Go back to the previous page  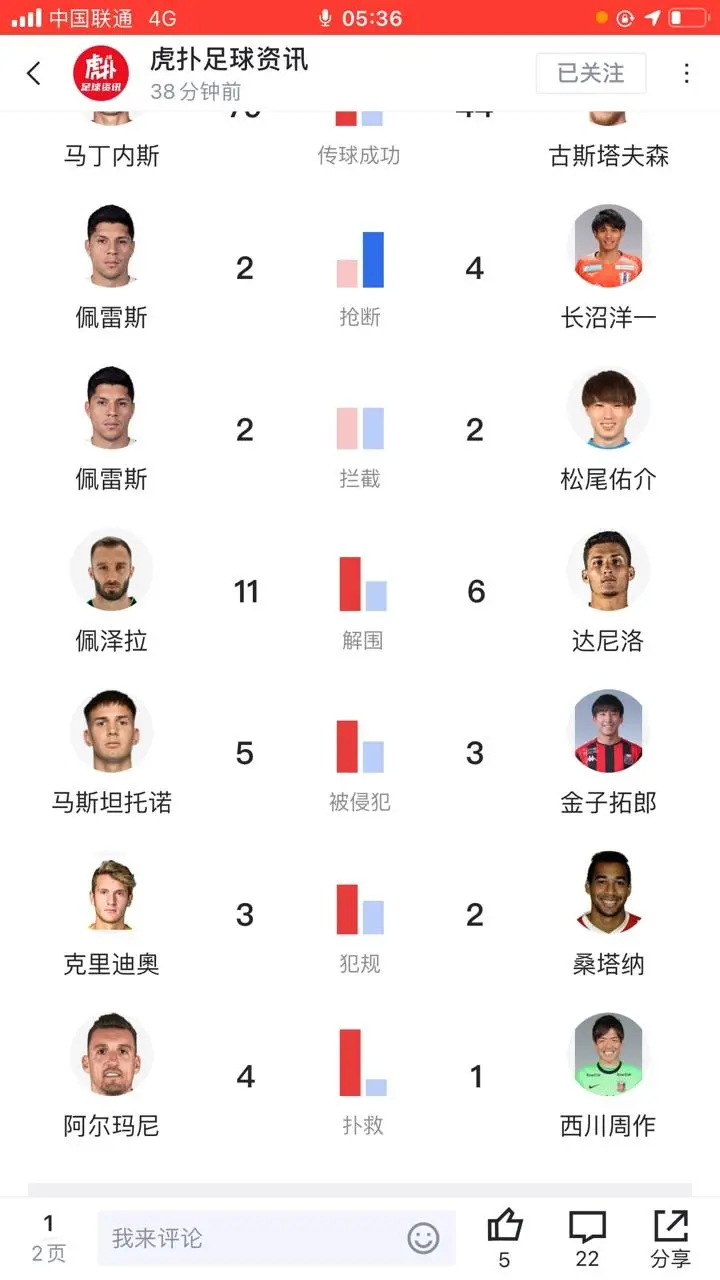click(34, 73)
